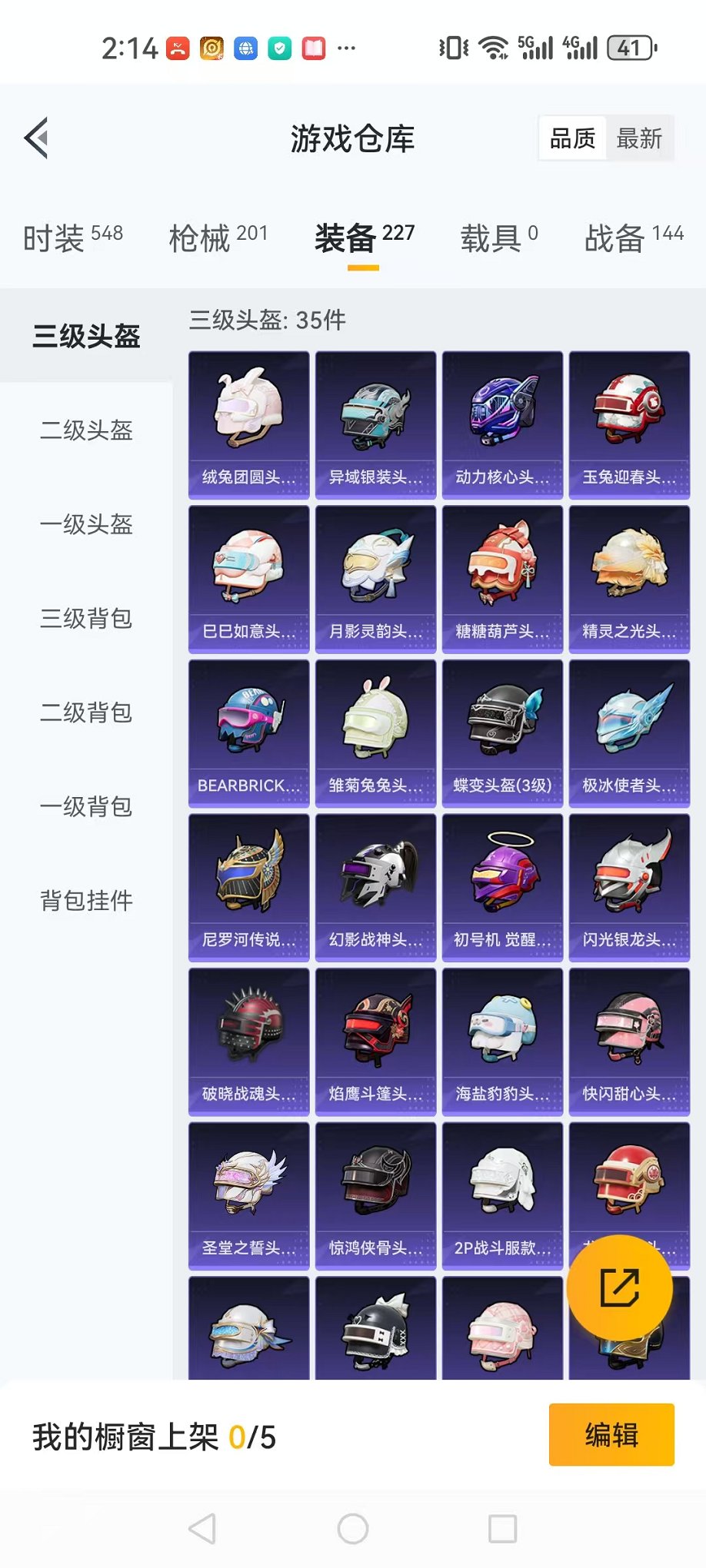
Task: Tap the system home button
Action: tap(353, 1529)
